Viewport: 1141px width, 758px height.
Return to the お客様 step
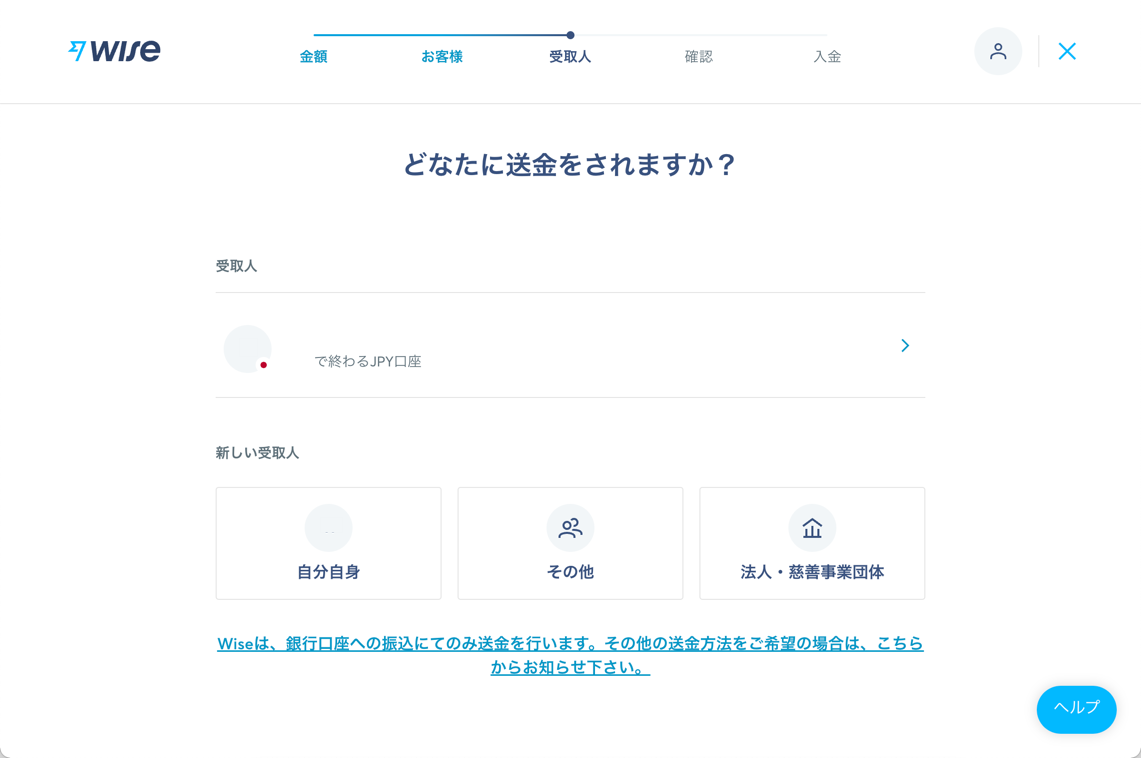pos(441,56)
